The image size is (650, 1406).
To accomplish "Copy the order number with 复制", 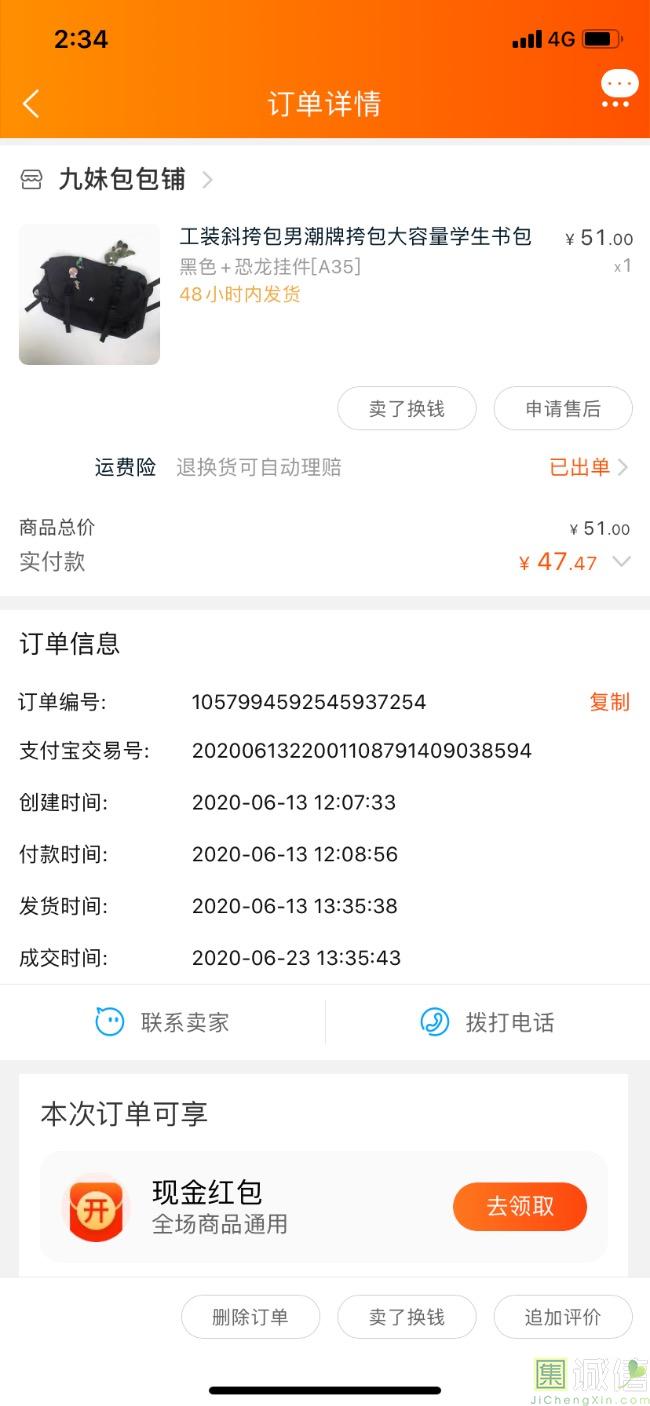I will [x=609, y=702].
